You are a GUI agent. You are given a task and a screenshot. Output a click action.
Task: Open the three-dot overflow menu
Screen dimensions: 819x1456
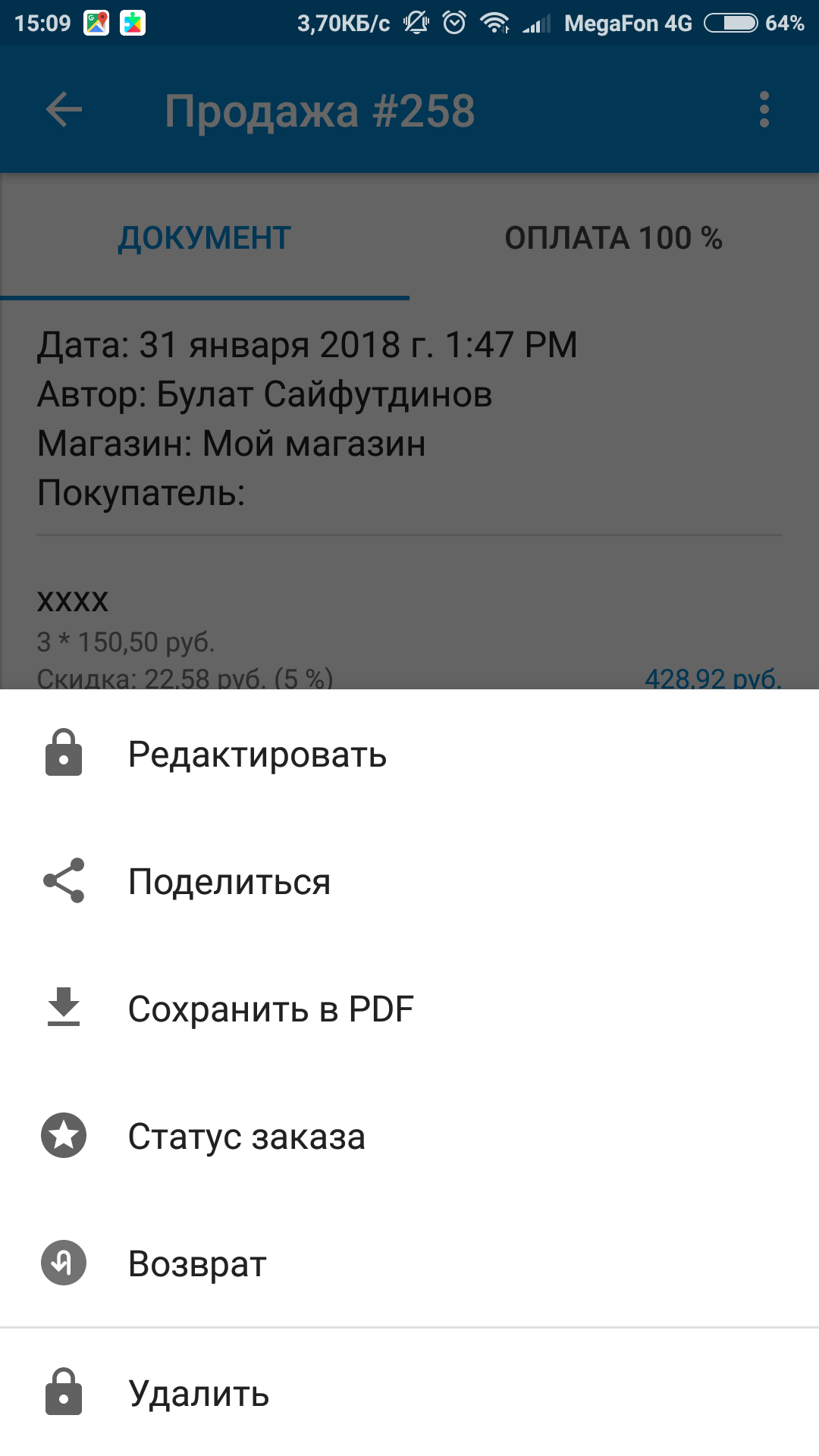pyautogui.click(x=764, y=111)
